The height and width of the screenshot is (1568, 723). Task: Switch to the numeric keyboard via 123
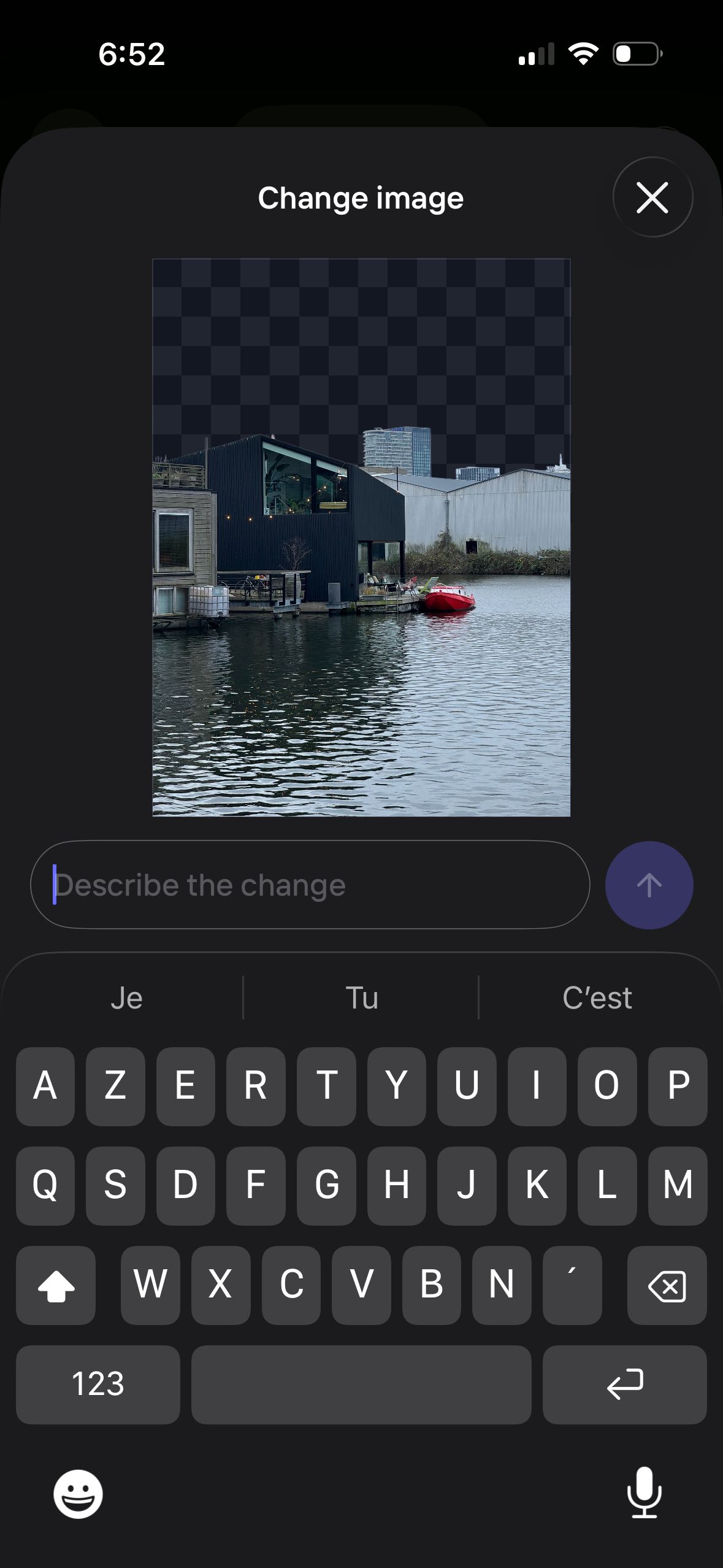tap(98, 1383)
